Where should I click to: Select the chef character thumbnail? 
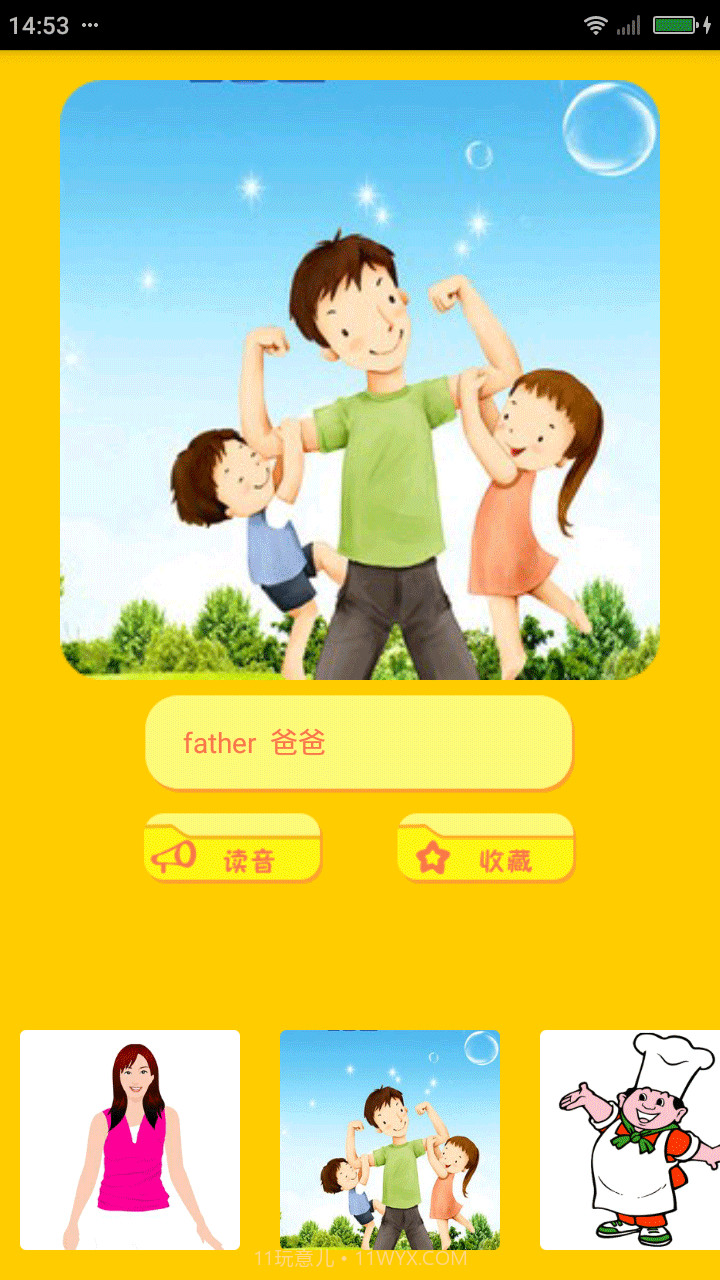tap(640, 1140)
